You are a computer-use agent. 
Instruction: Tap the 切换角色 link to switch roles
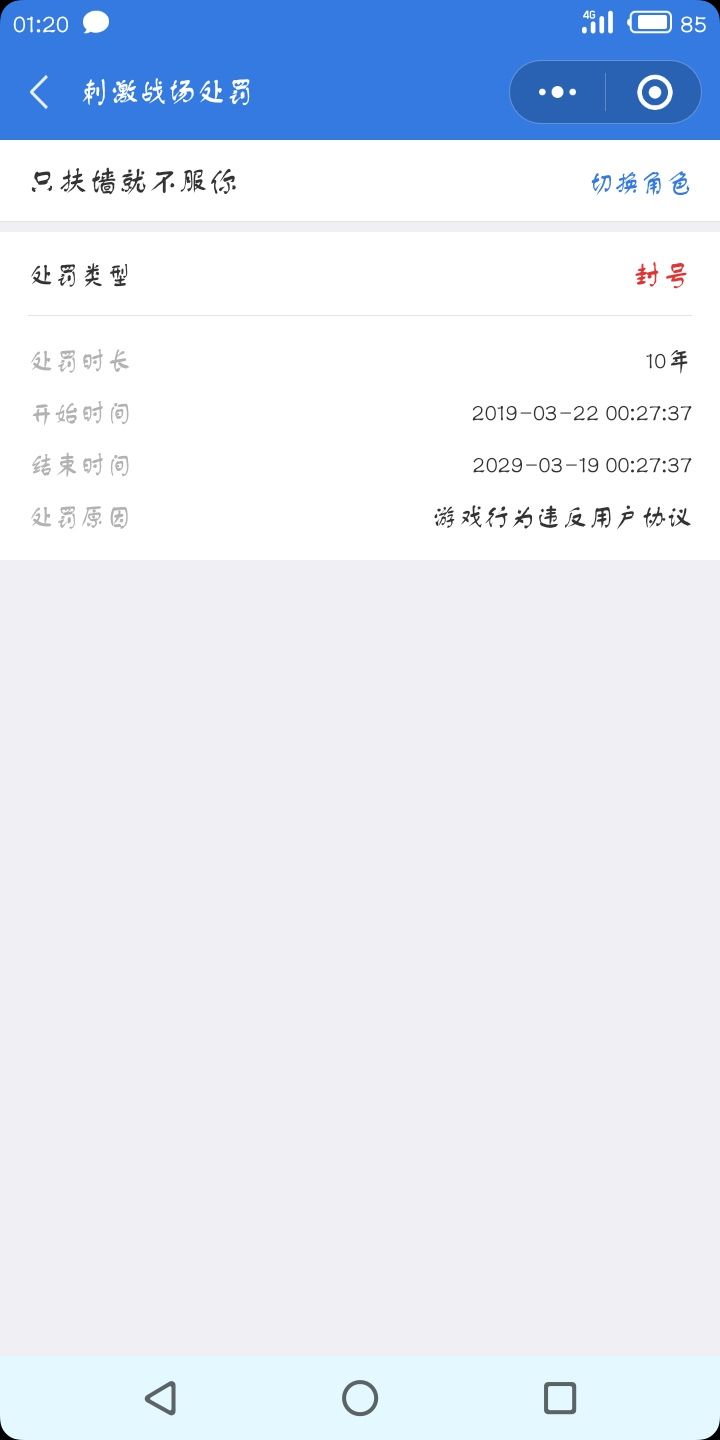click(x=641, y=183)
